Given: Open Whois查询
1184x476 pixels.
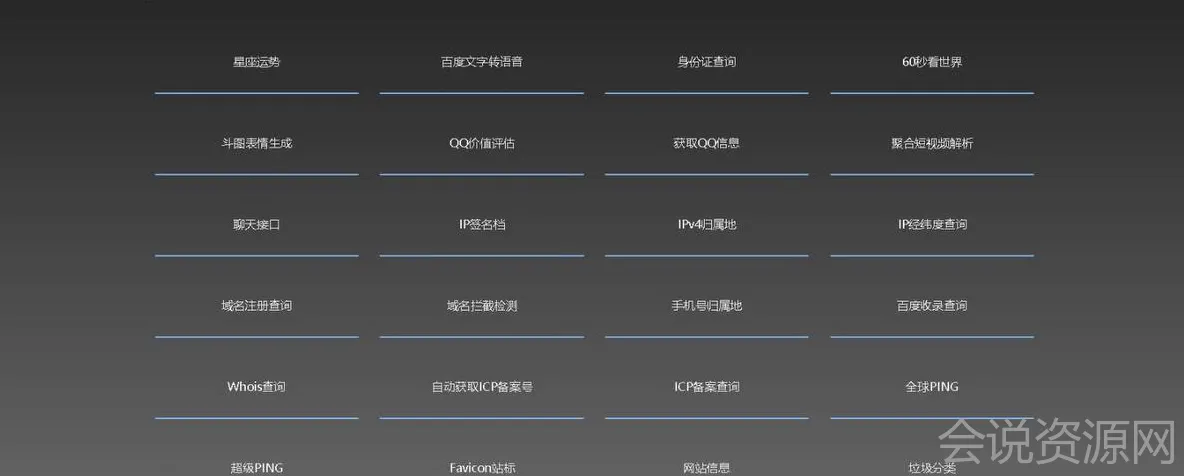Looking at the screenshot, I should (x=256, y=386).
